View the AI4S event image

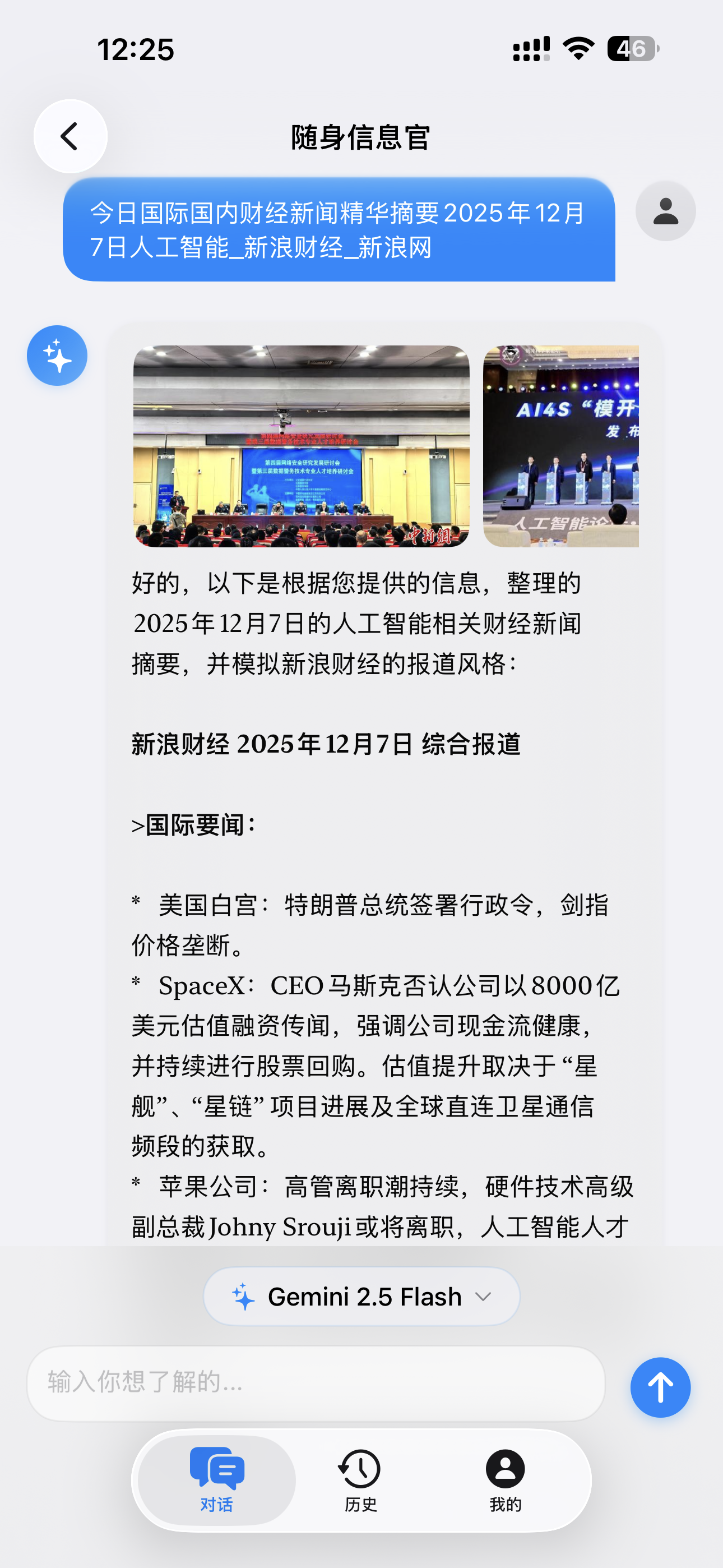pyautogui.click(x=560, y=446)
